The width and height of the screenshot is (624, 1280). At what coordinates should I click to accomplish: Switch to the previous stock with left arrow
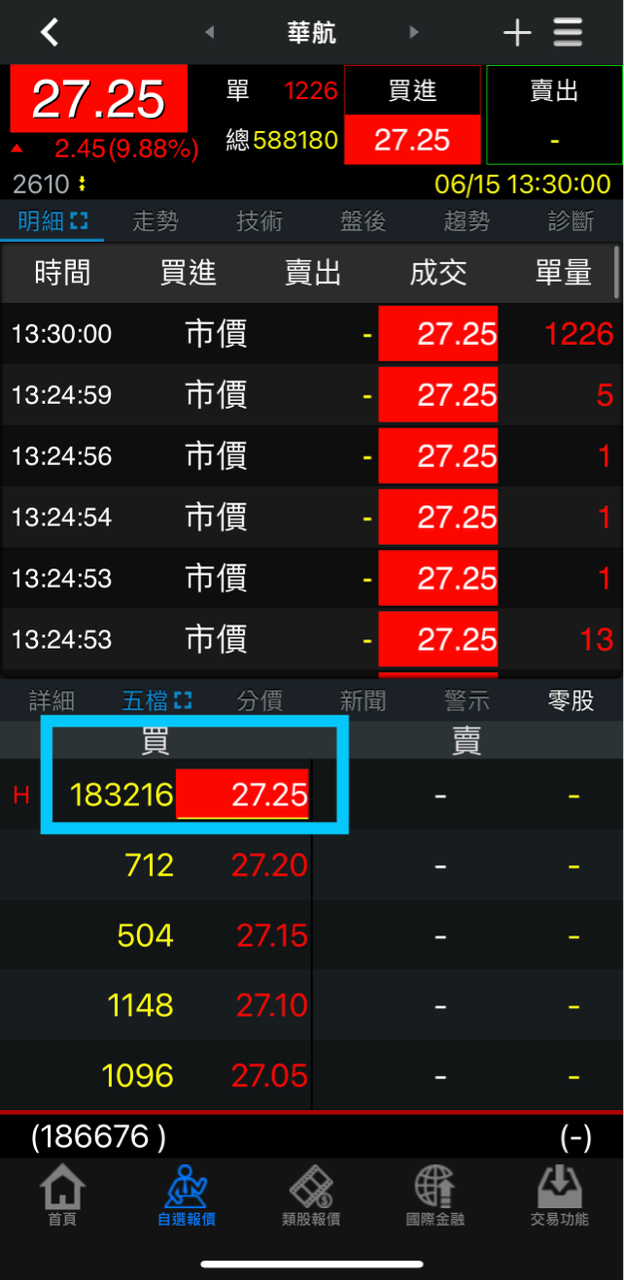click(209, 33)
